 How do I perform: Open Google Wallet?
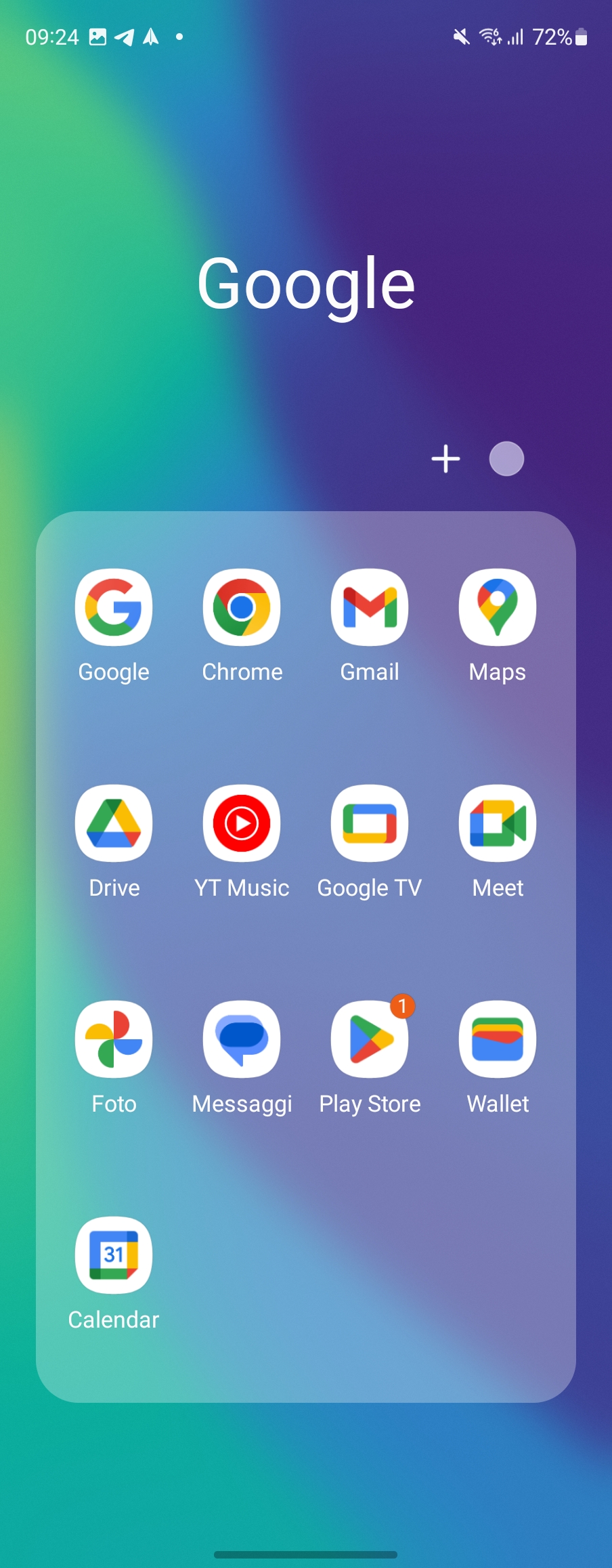pos(498,1039)
